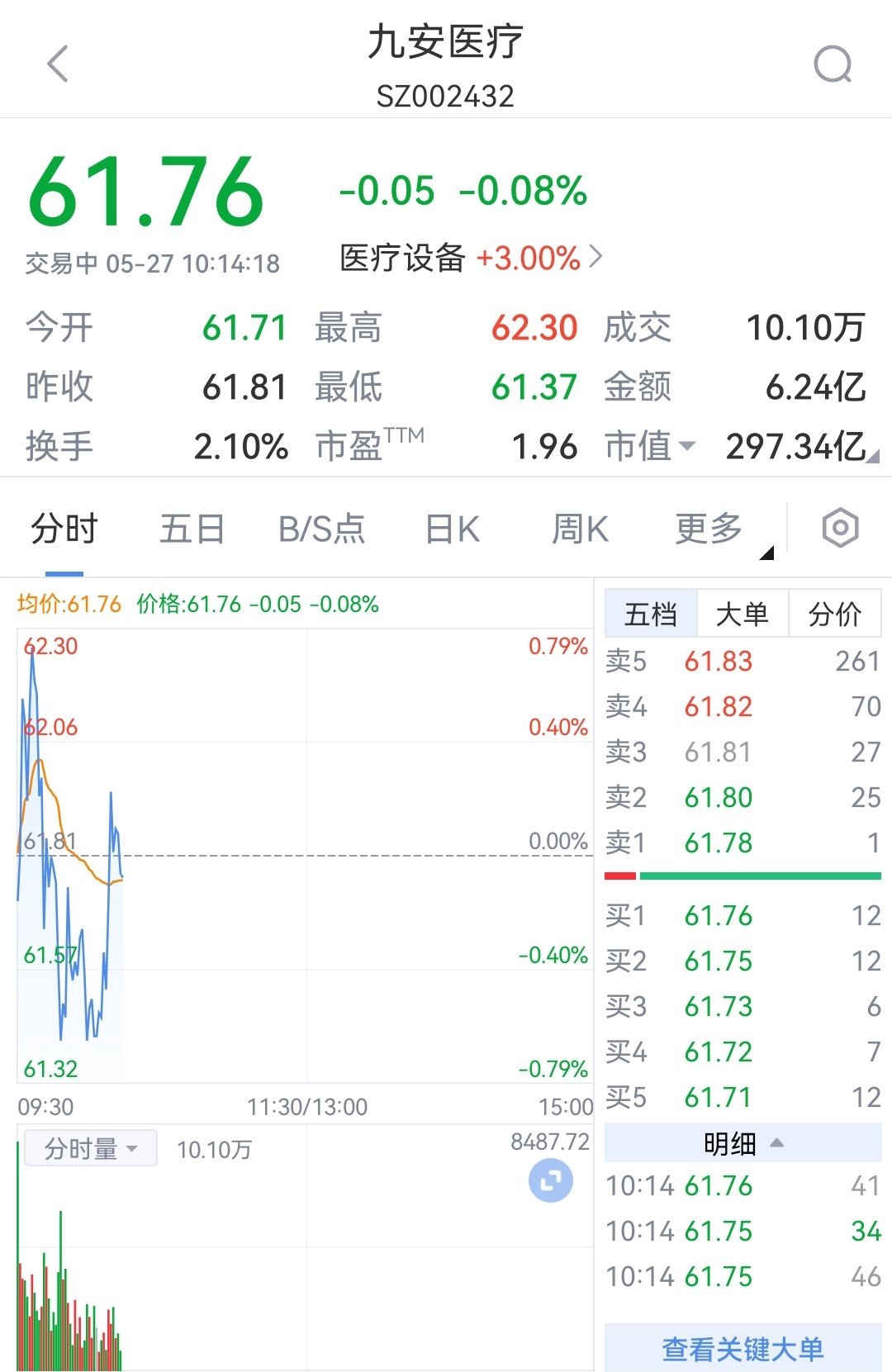892x1372 pixels.
Task: Open the 更多 chart options
Action: point(709,529)
